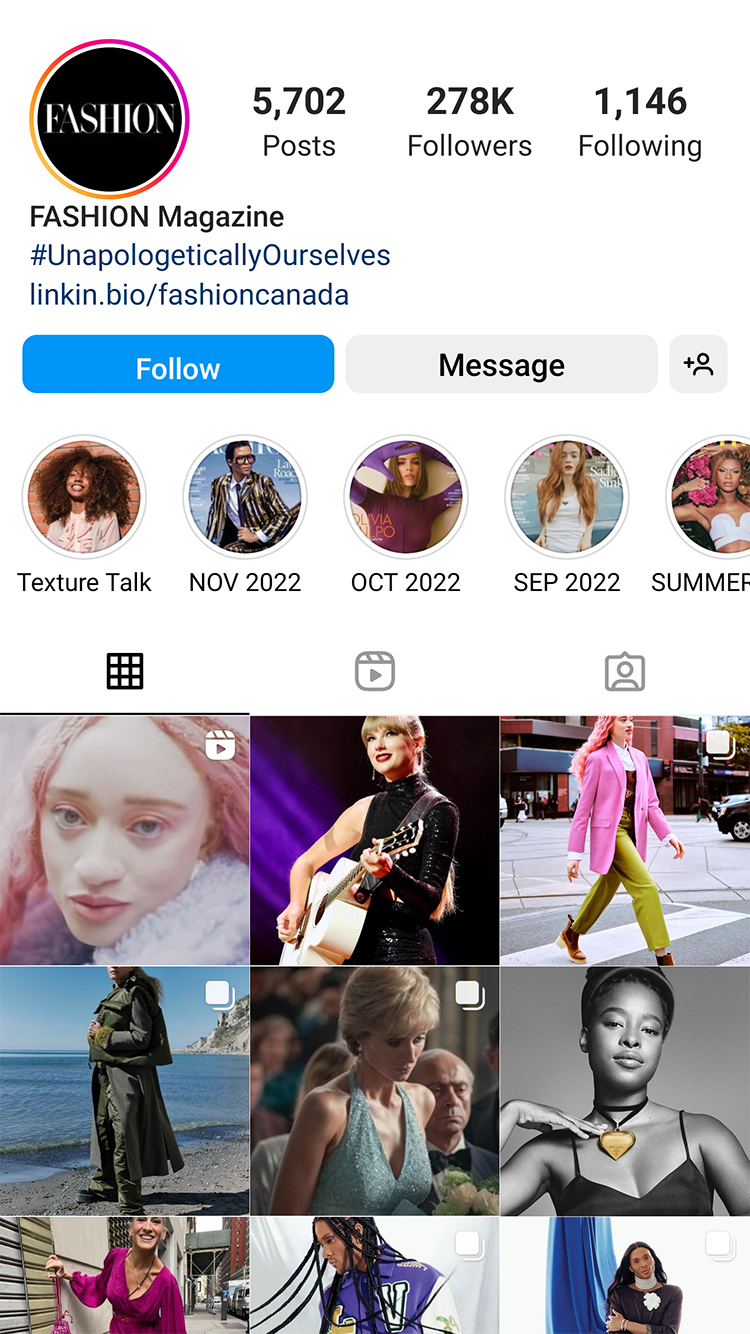Open the linkin.bio/fashioncanada link
Viewport: 750px width, 1334px height.
click(x=189, y=295)
